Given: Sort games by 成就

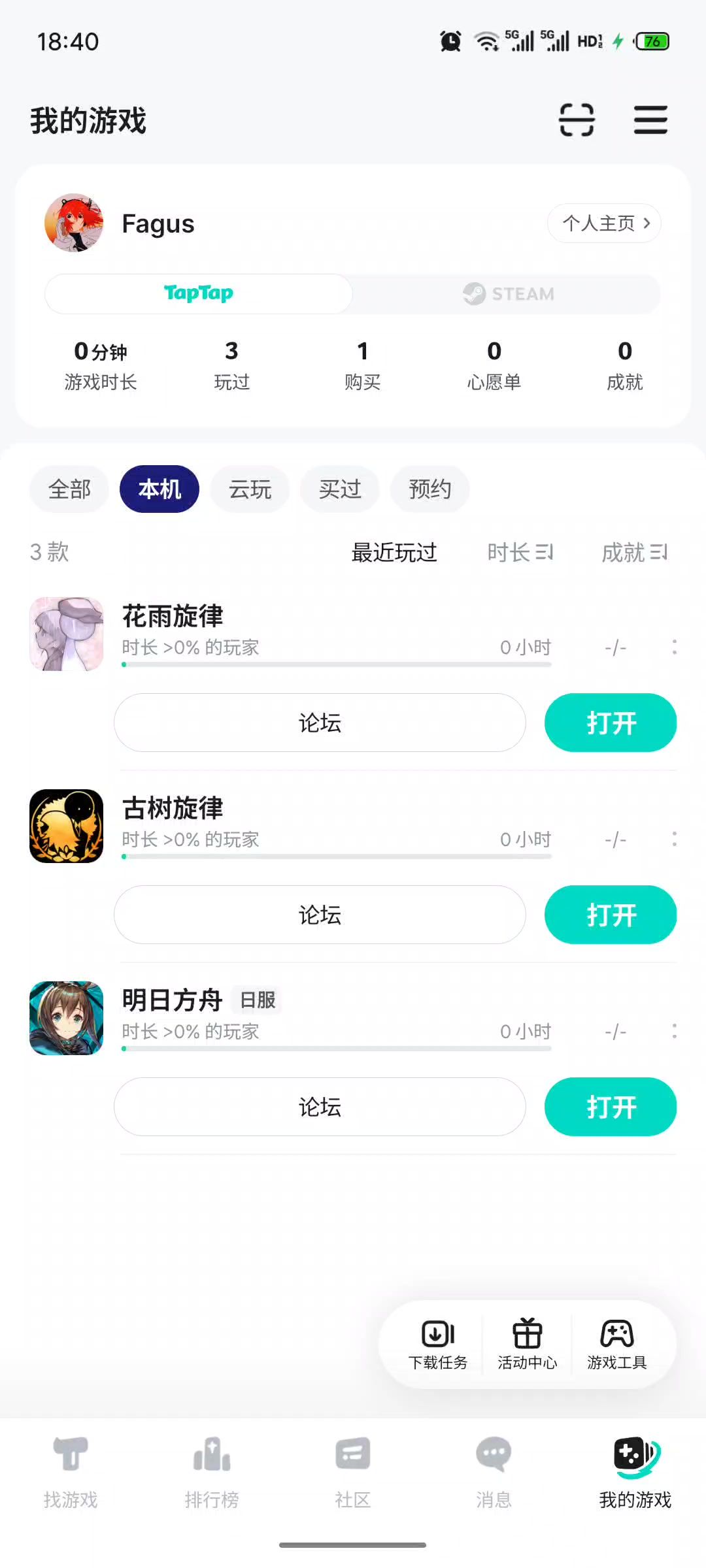Looking at the screenshot, I should [x=634, y=553].
